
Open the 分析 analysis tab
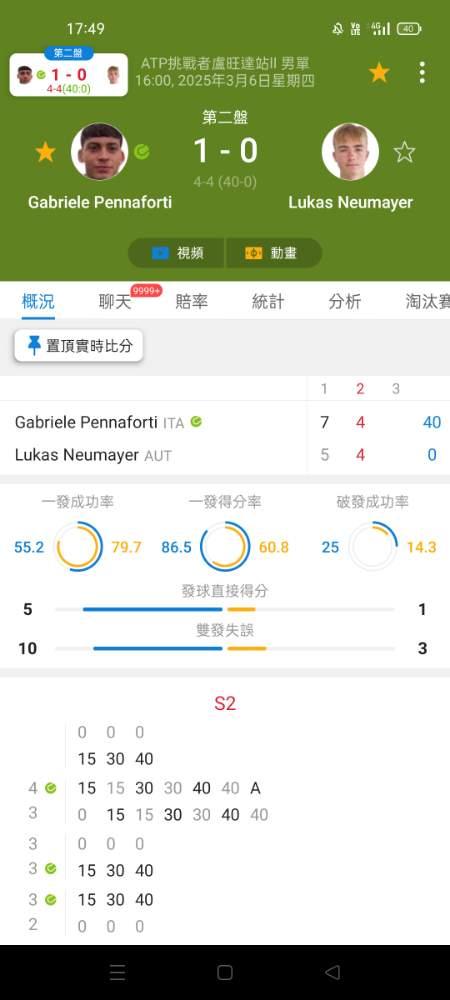[x=344, y=302]
